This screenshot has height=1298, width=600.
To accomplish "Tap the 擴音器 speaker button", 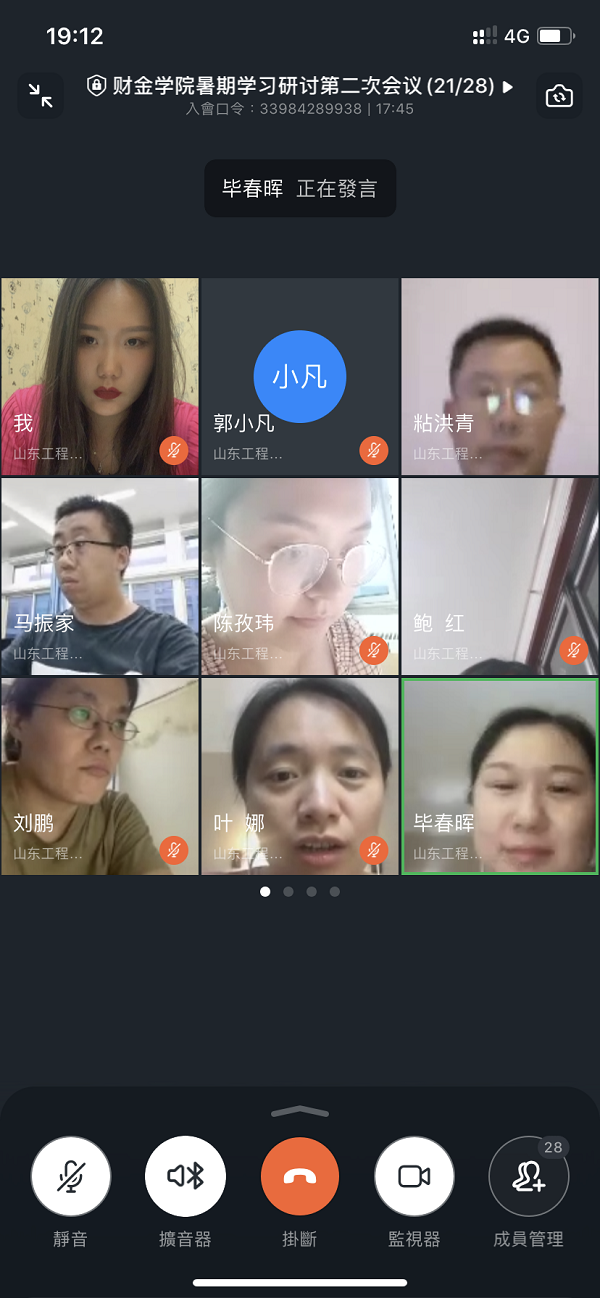I will point(185,1177).
